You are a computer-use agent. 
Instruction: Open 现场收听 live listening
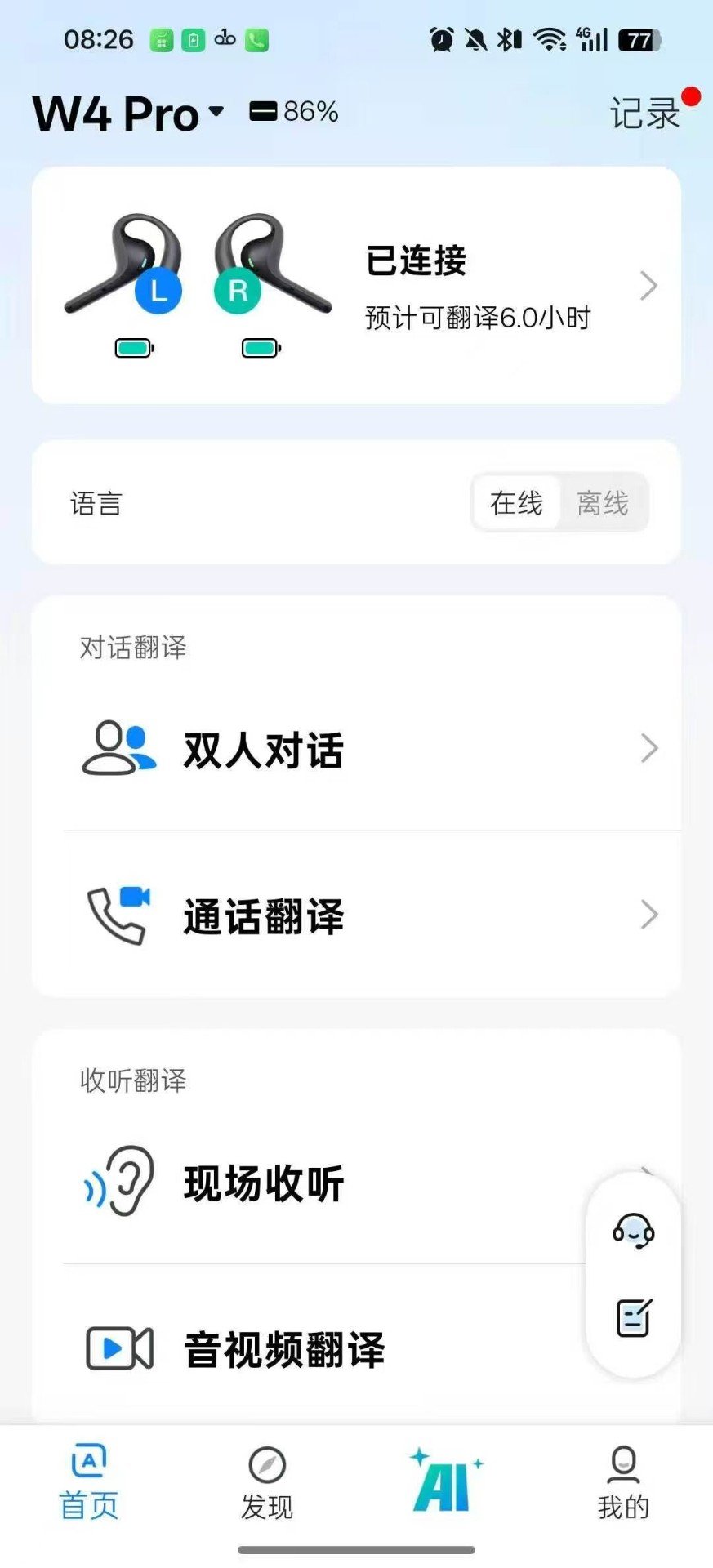310,1183
